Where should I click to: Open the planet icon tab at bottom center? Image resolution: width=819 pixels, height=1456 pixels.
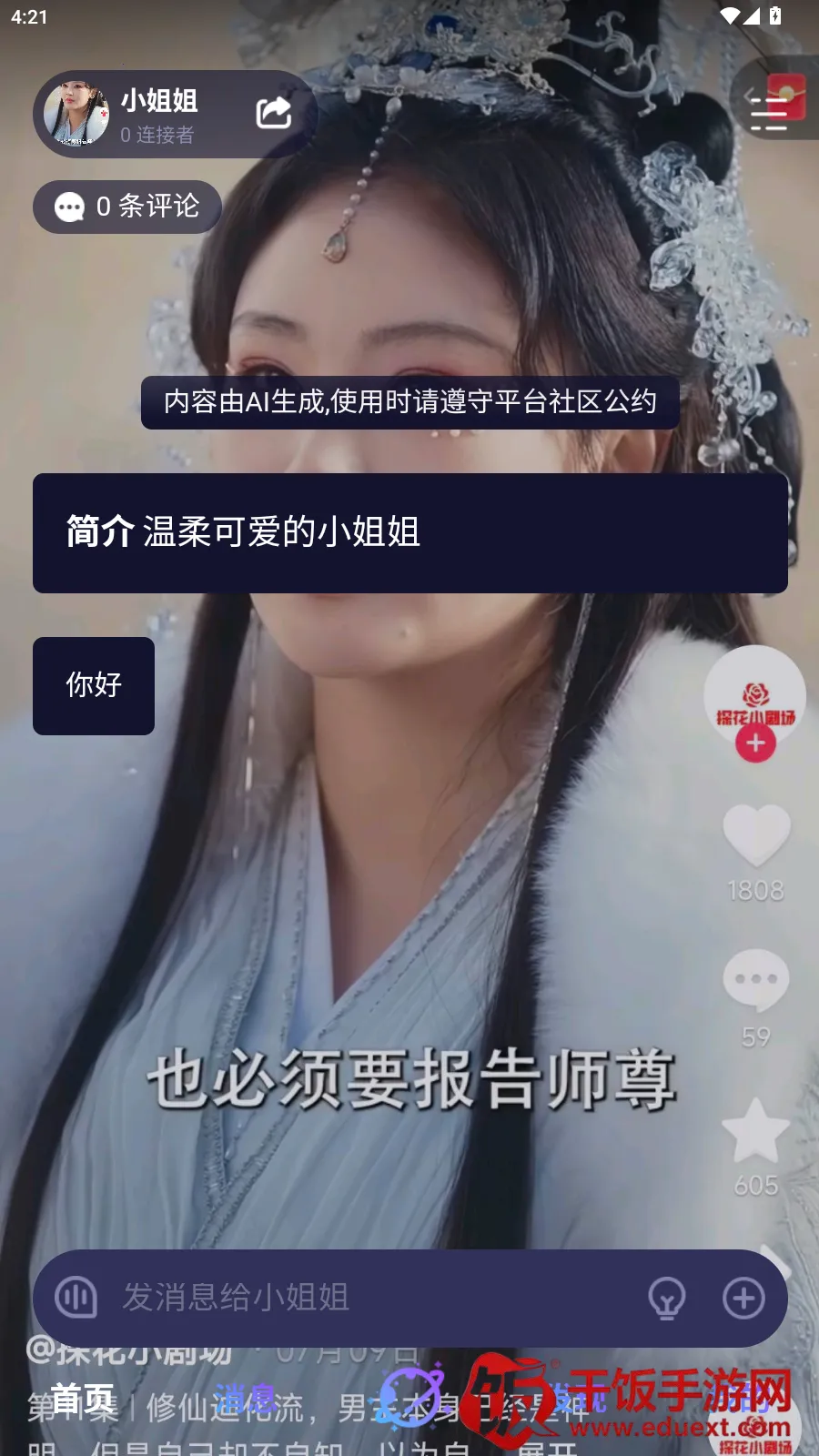[409, 1399]
